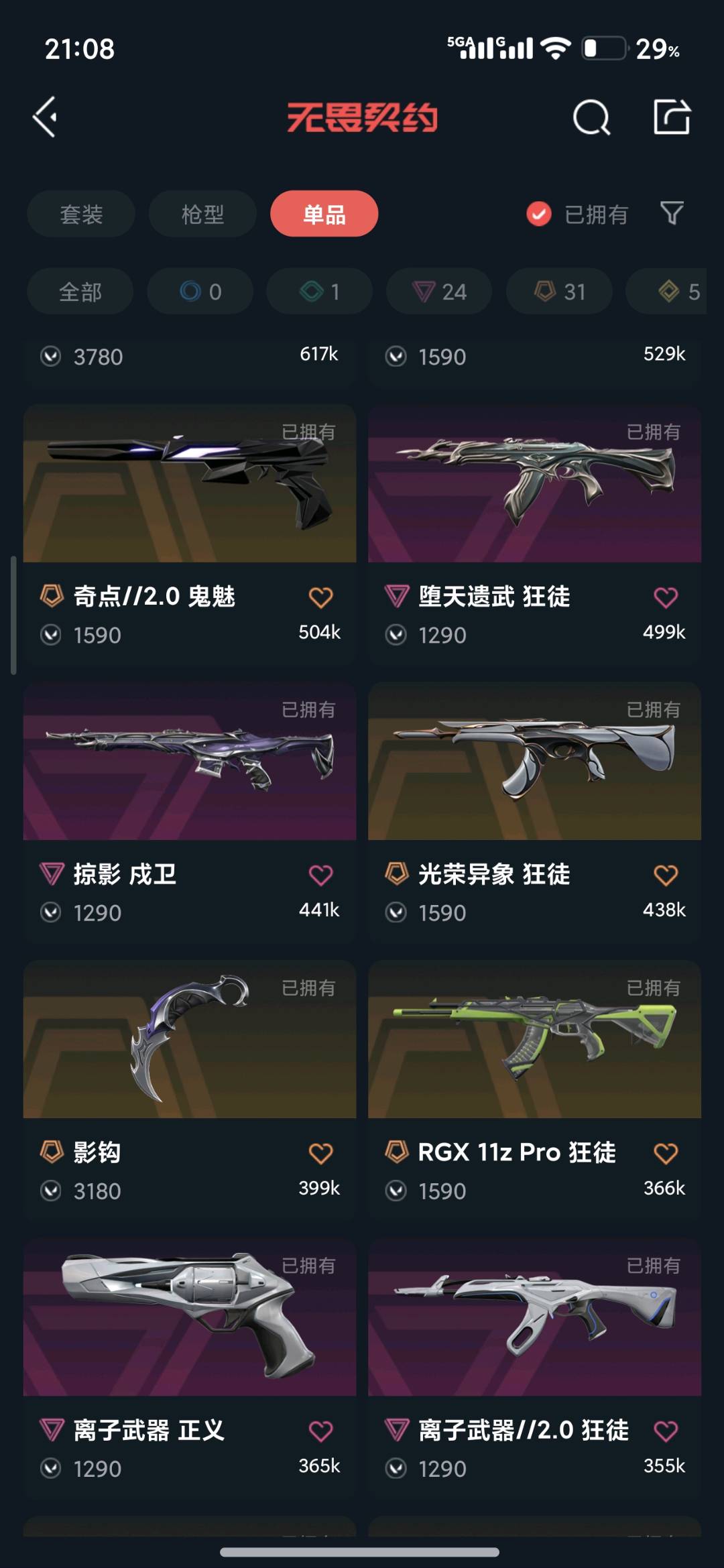The height and width of the screenshot is (1568, 724).
Task: Share this page via share icon
Action: click(x=672, y=117)
